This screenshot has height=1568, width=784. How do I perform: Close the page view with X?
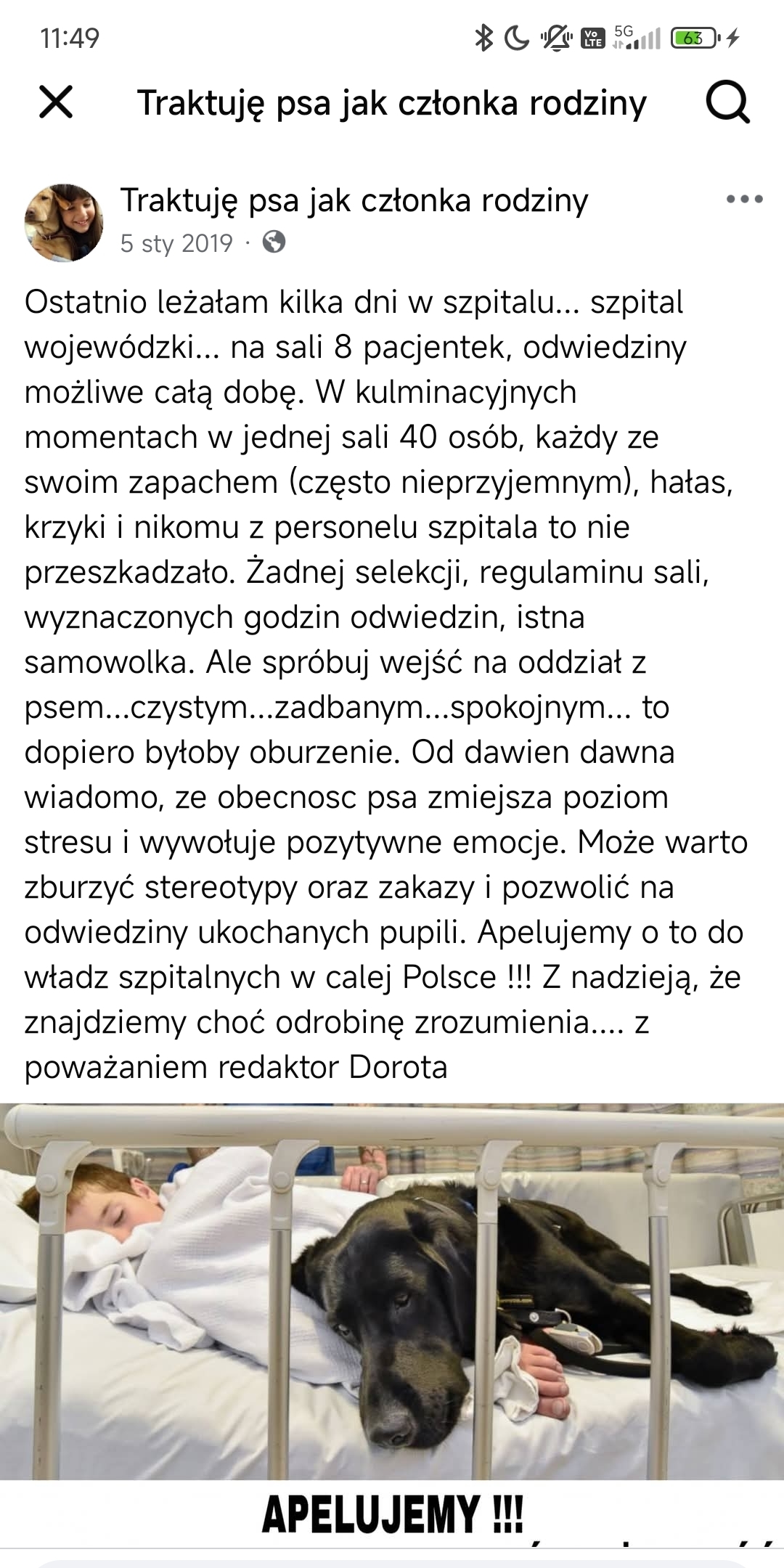56,102
